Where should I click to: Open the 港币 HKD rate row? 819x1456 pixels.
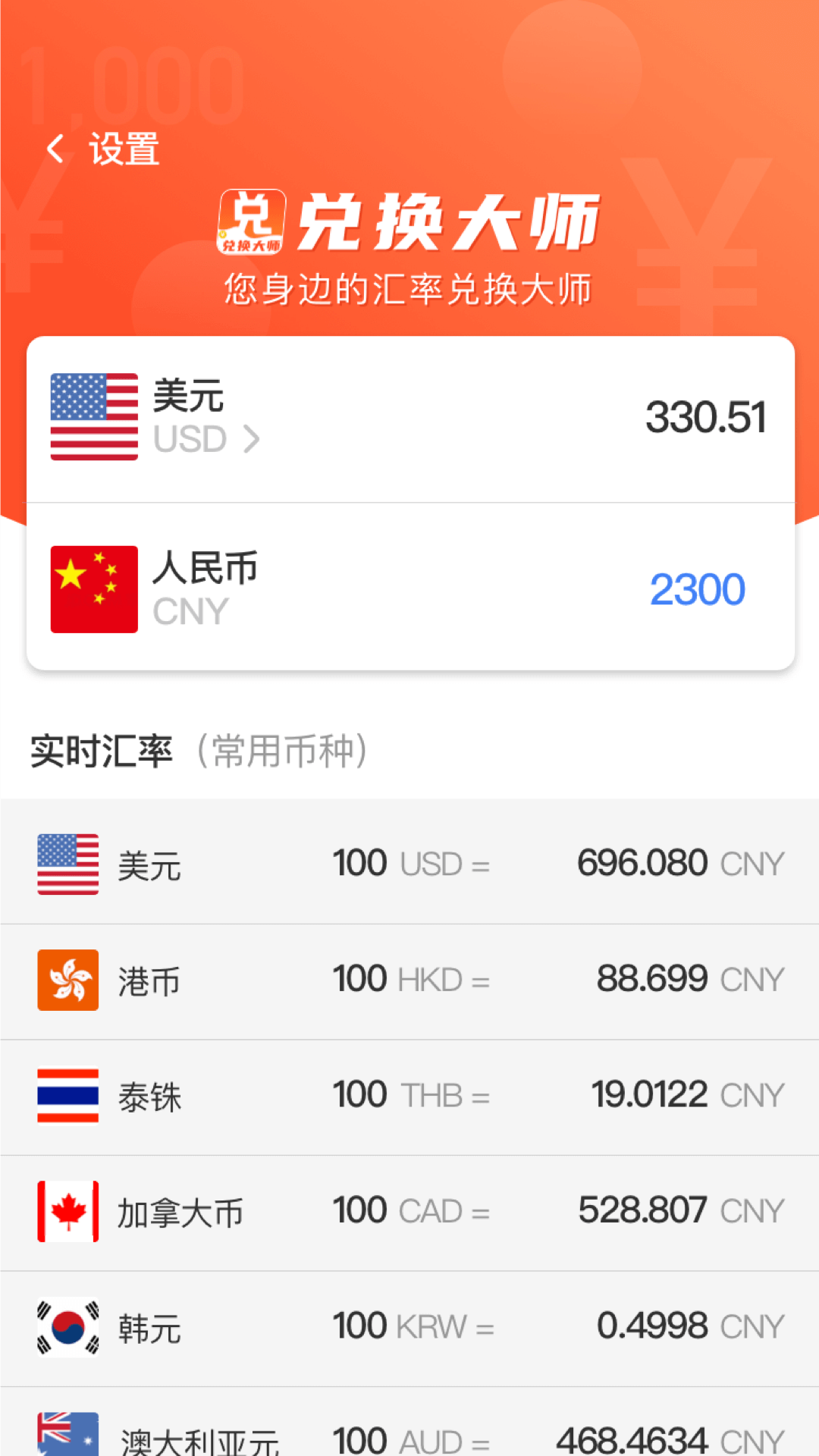(409, 980)
